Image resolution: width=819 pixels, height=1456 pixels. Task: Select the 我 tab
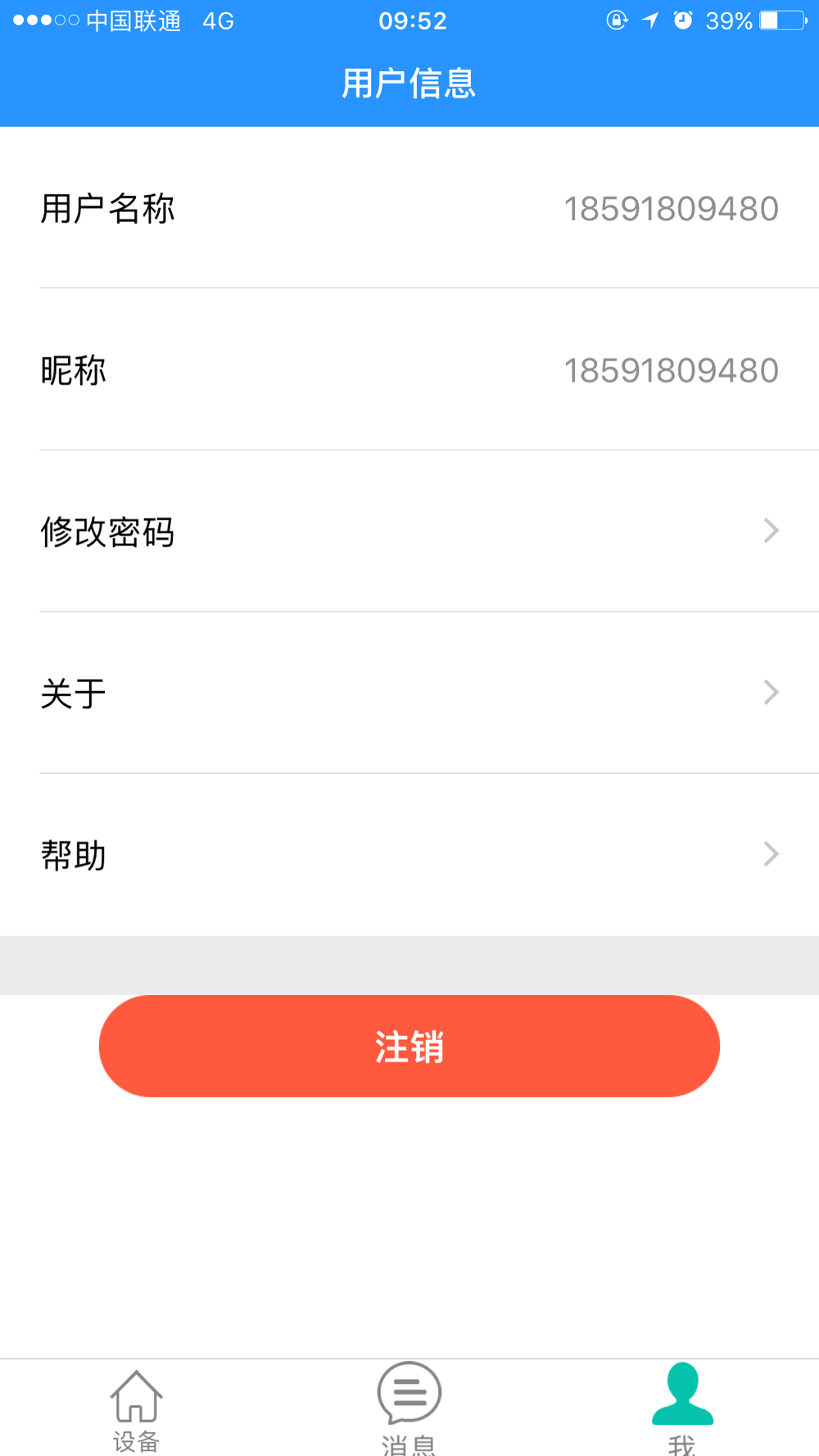pos(682,1409)
